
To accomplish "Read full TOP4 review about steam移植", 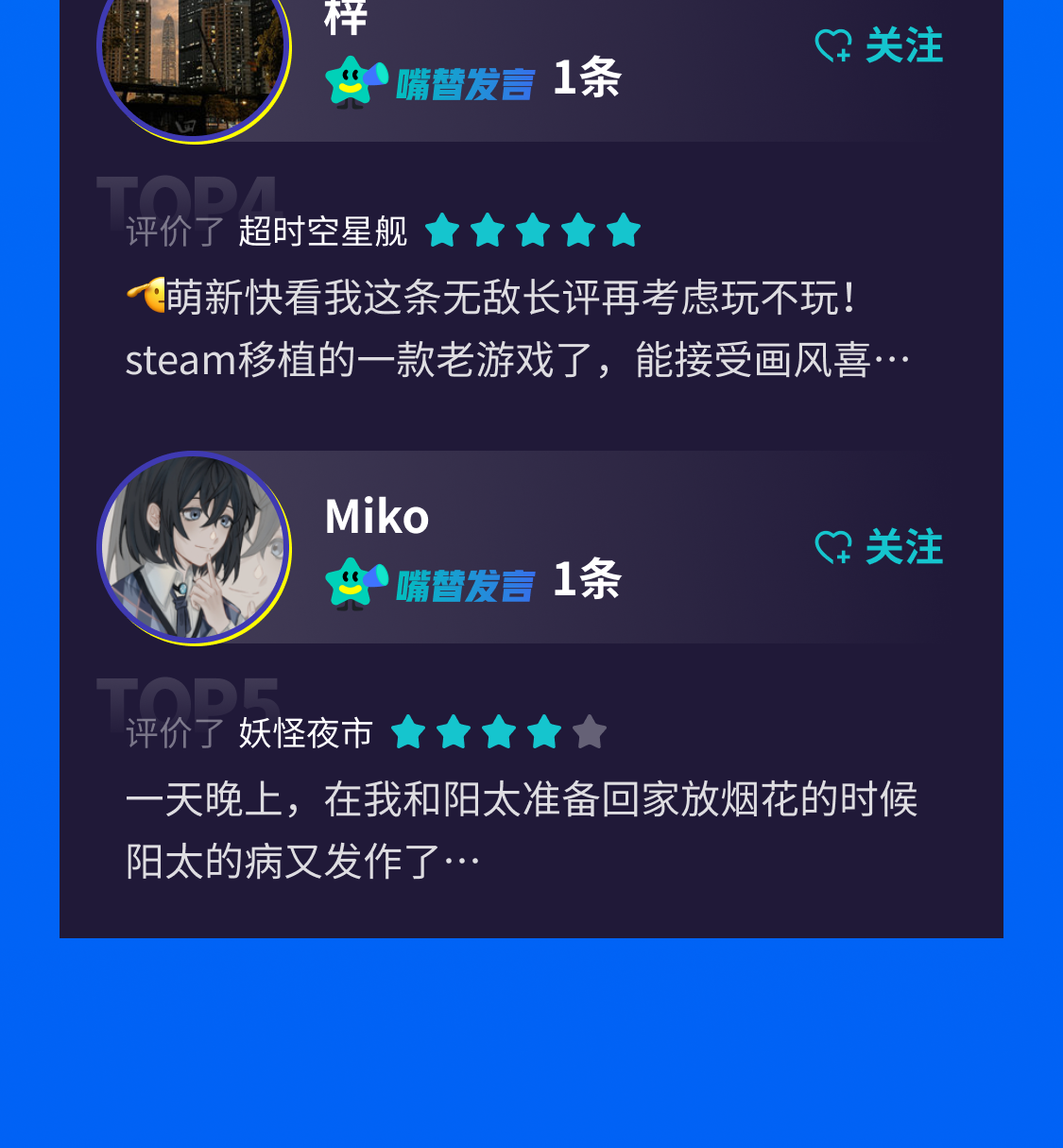I will click(x=517, y=329).
